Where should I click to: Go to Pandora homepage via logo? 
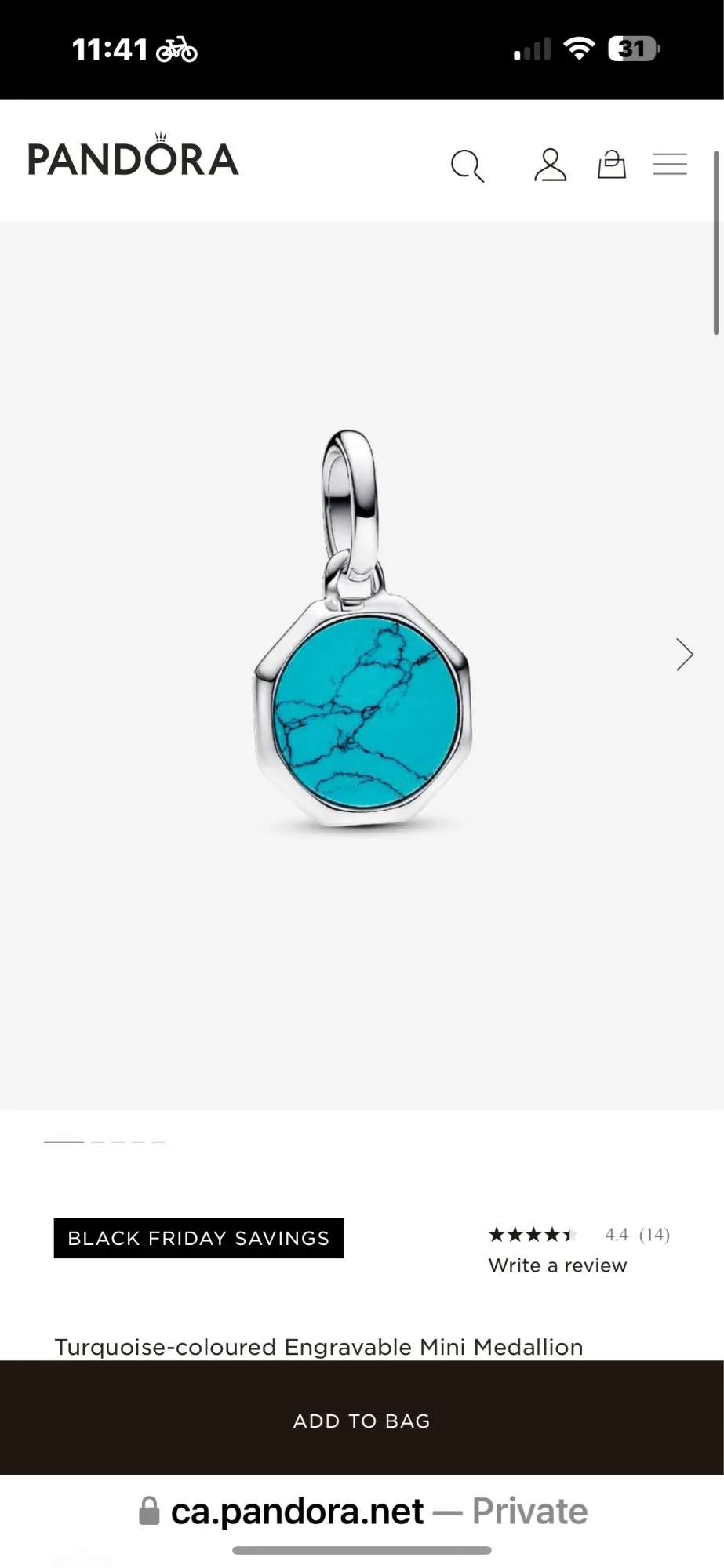133,155
